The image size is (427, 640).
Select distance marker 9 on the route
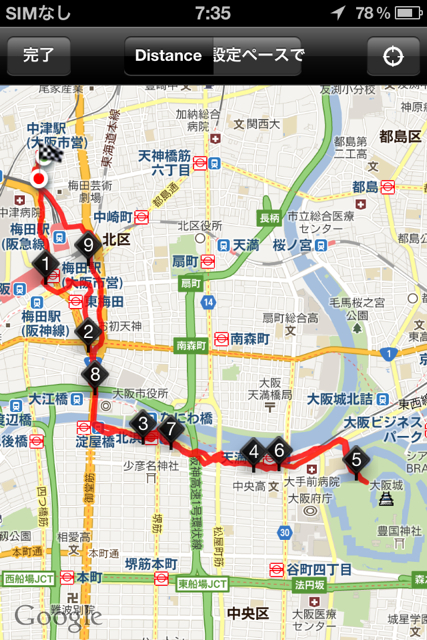(88, 247)
